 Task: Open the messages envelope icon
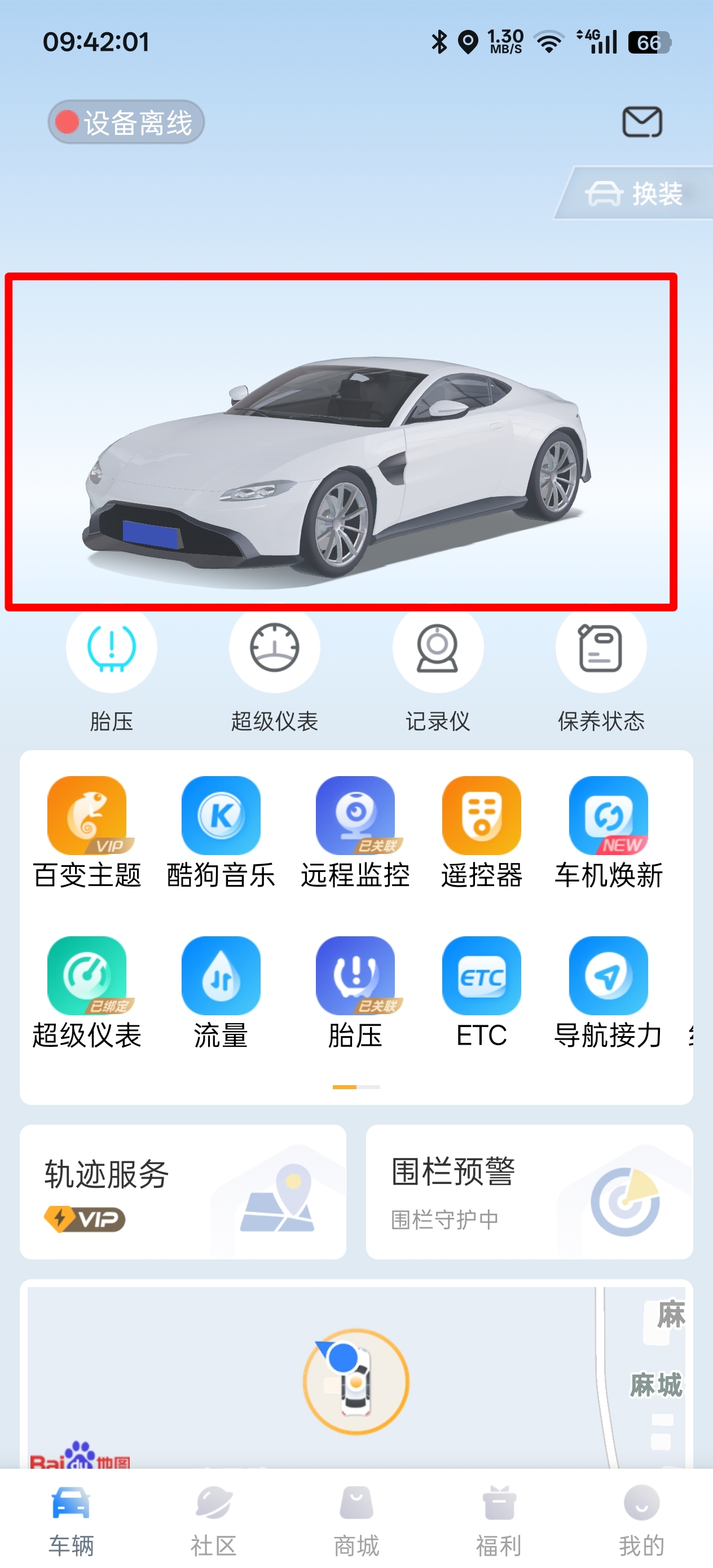click(642, 122)
